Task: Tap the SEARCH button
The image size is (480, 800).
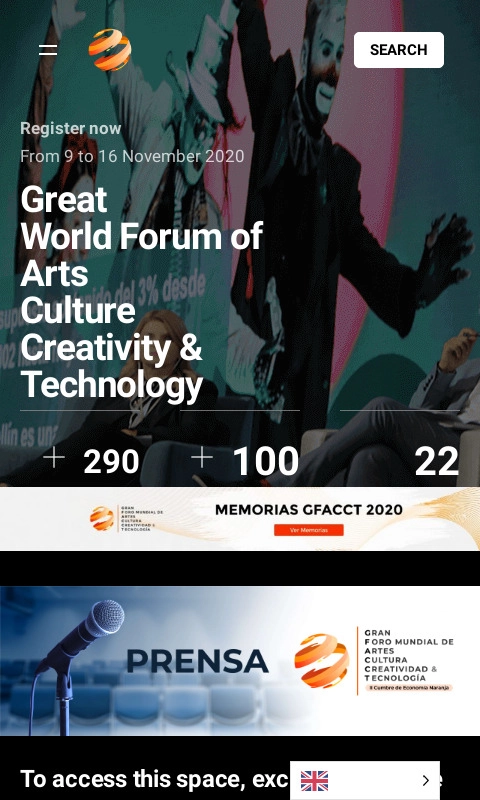Action: 398,49
